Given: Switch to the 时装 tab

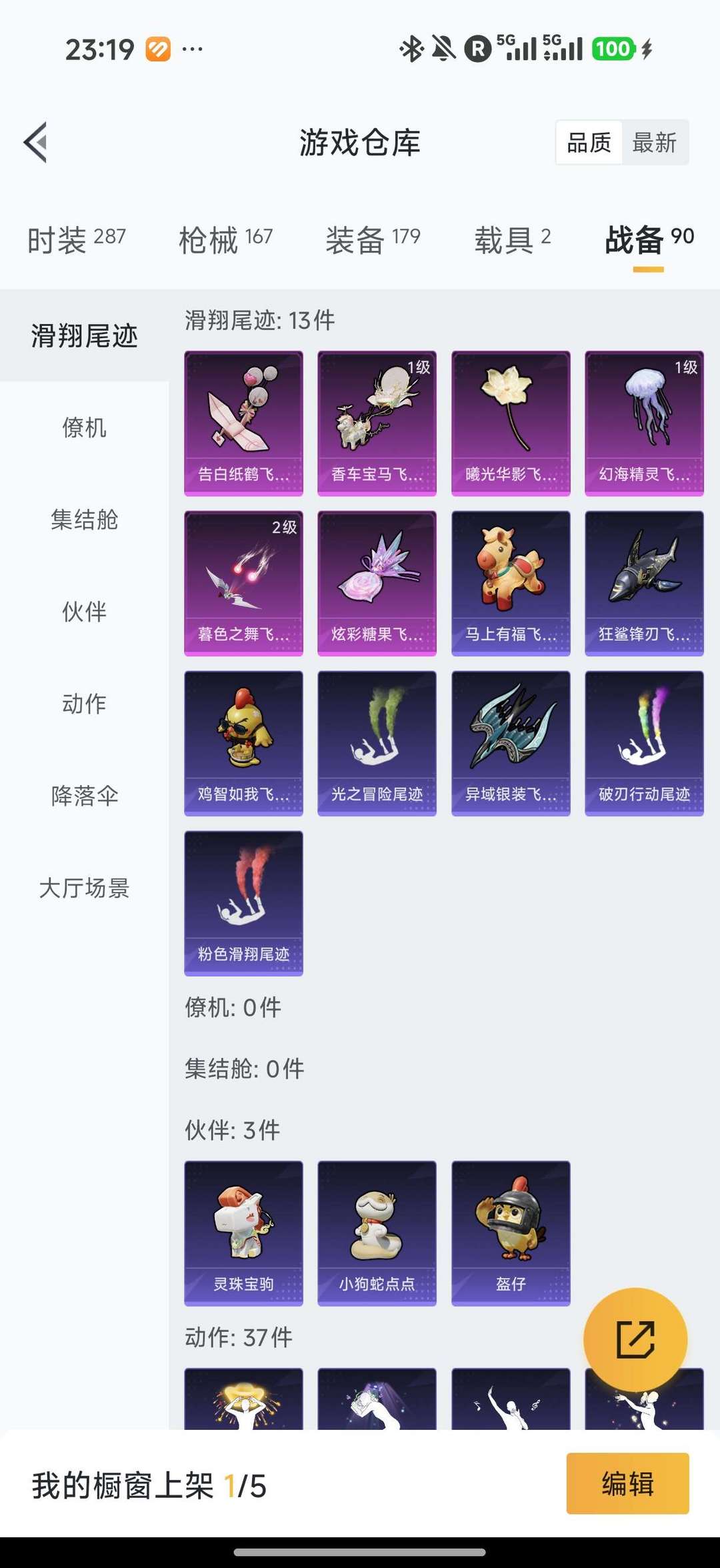Looking at the screenshot, I should 76,239.
